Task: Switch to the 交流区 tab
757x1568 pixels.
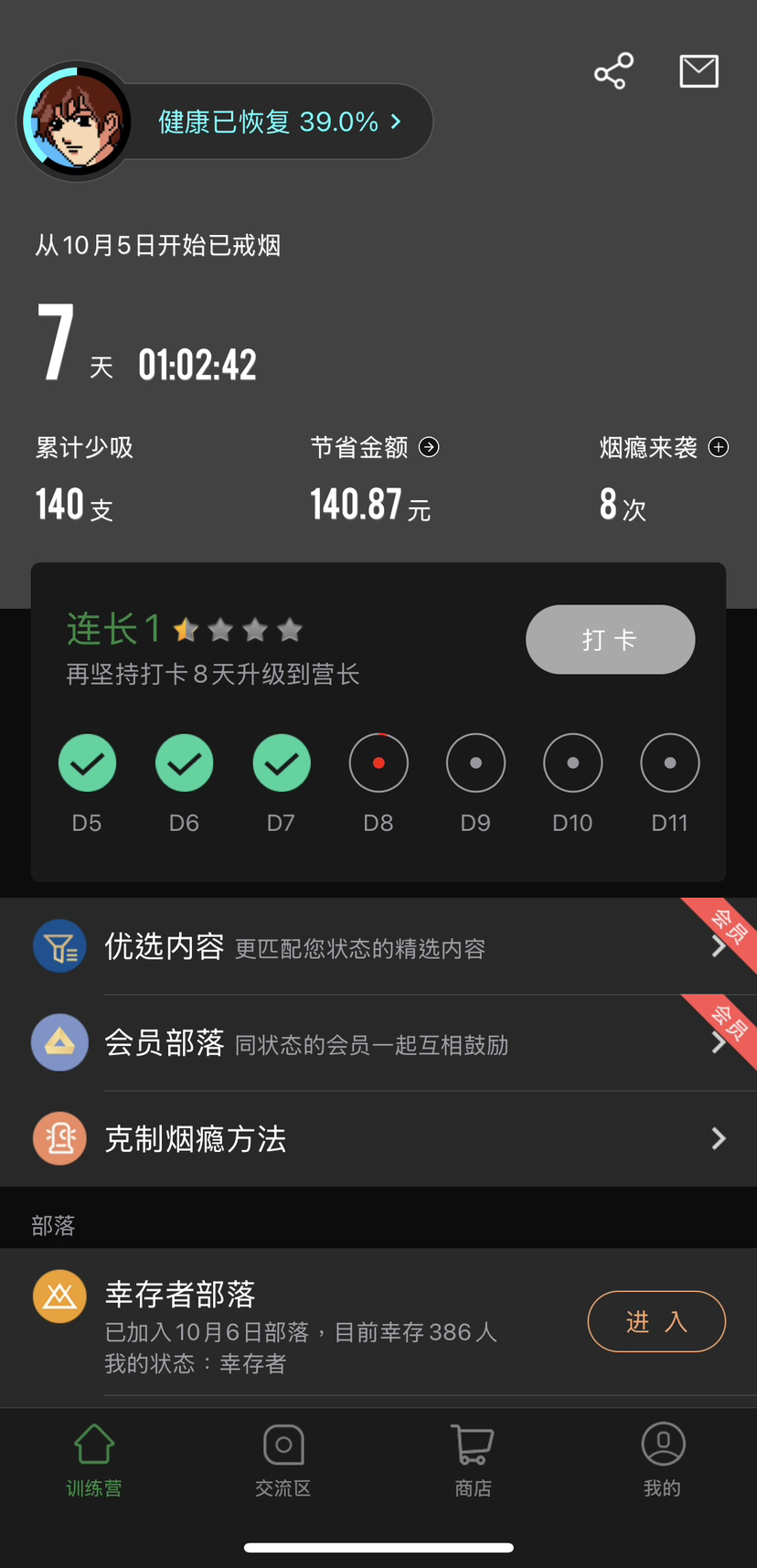Action: click(283, 1460)
